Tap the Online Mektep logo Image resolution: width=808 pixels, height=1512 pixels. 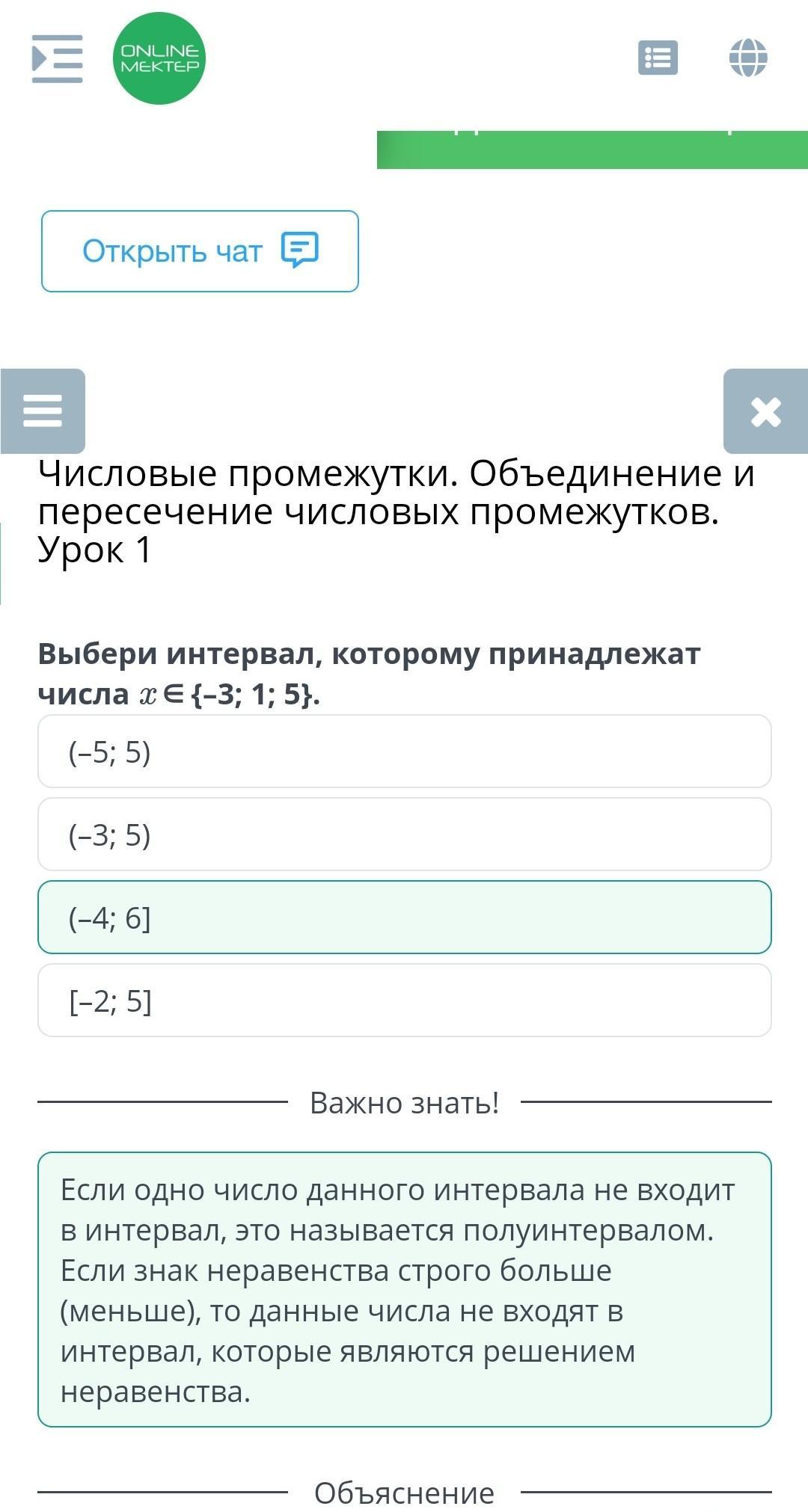(159, 58)
